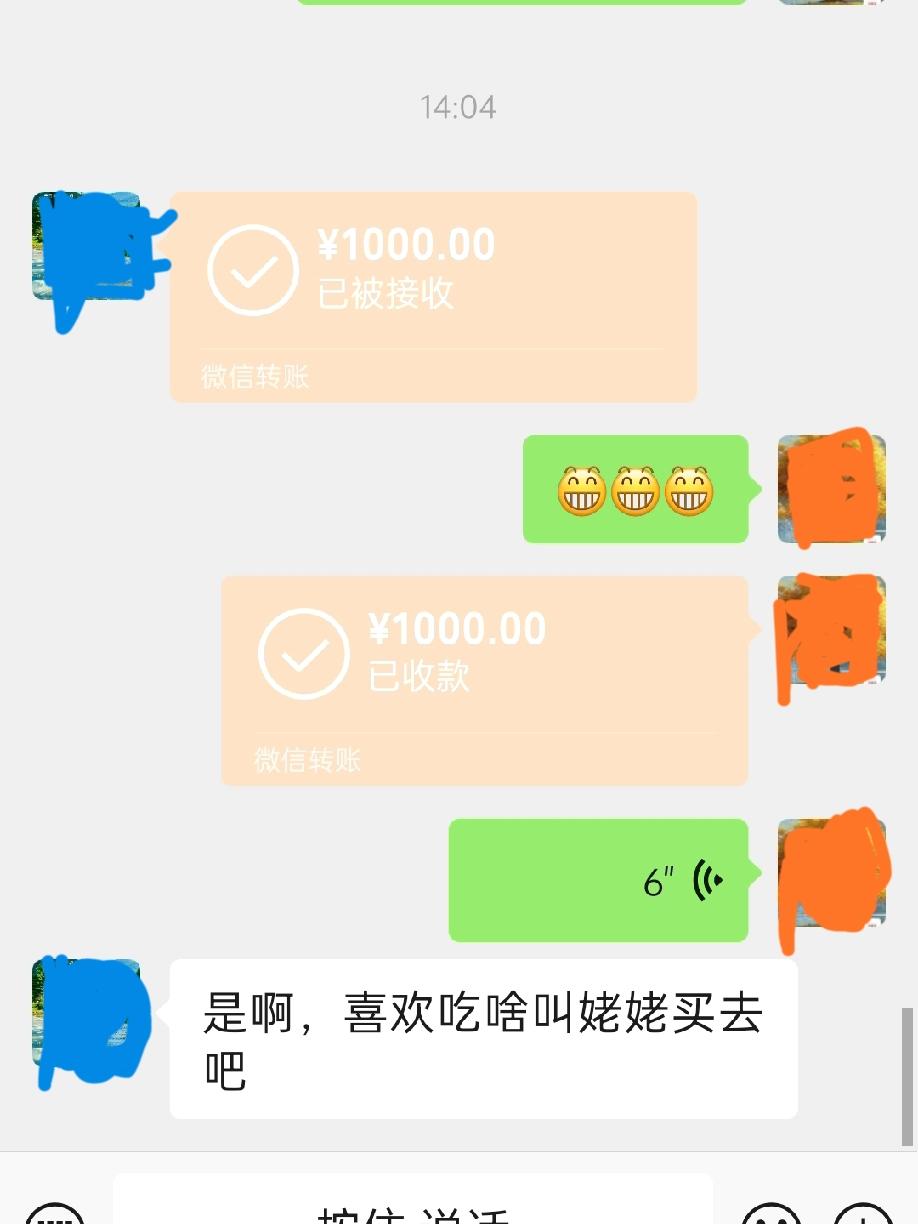Tap the contact's avatar beside the first transfer
Screen dimensions: 918x1224
[x=90, y=250]
